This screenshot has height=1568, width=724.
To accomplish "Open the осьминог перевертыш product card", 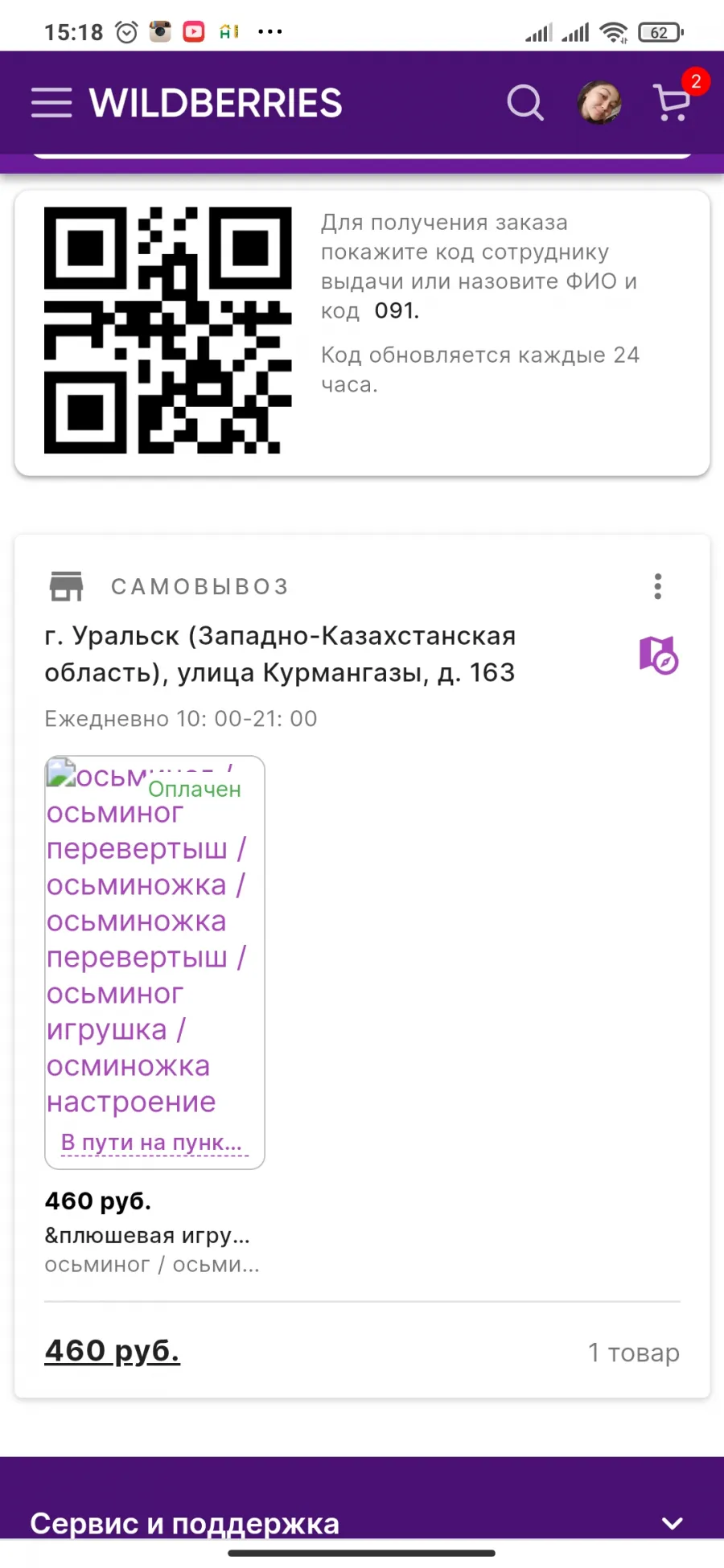I will pyautogui.click(x=154, y=962).
